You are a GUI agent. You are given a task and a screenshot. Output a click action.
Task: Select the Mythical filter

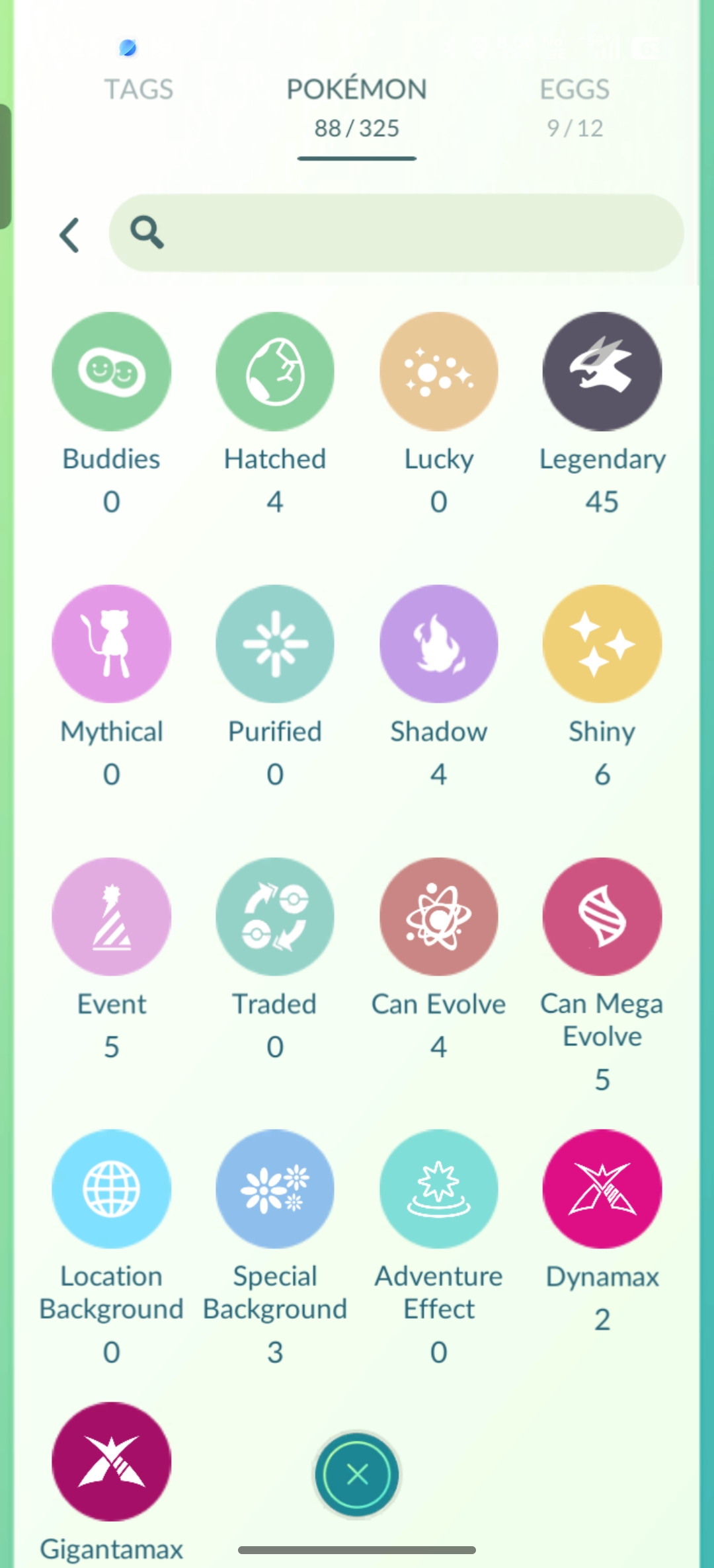point(112,644)
